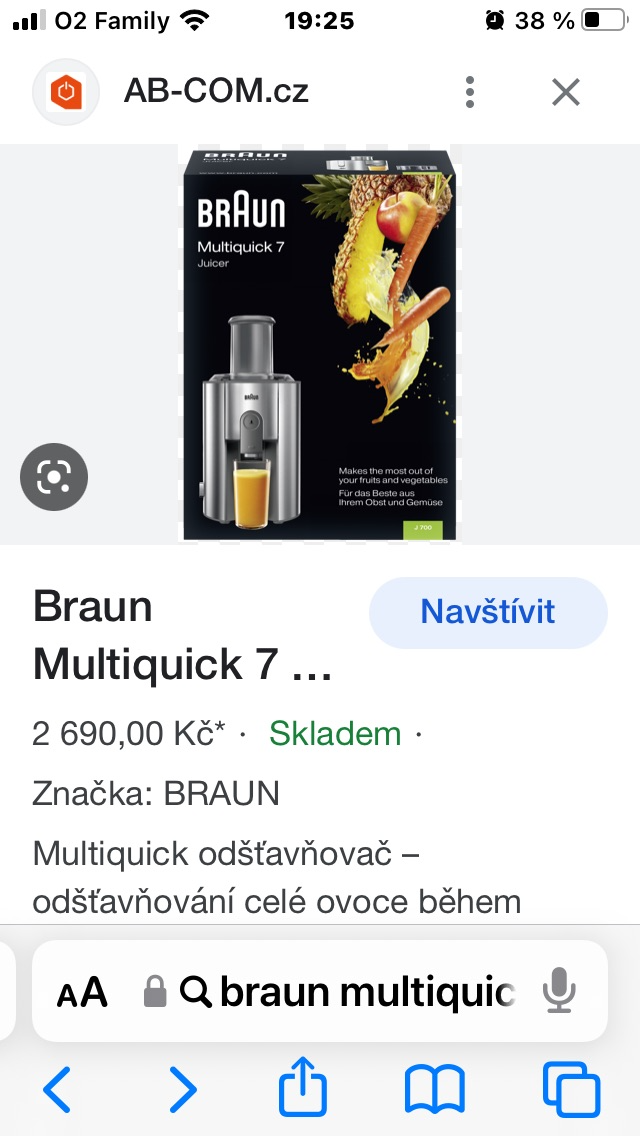Share this page
The height and width of the screenshot is (1136, 640).
pyautogui.click(x=304, y=1088)
